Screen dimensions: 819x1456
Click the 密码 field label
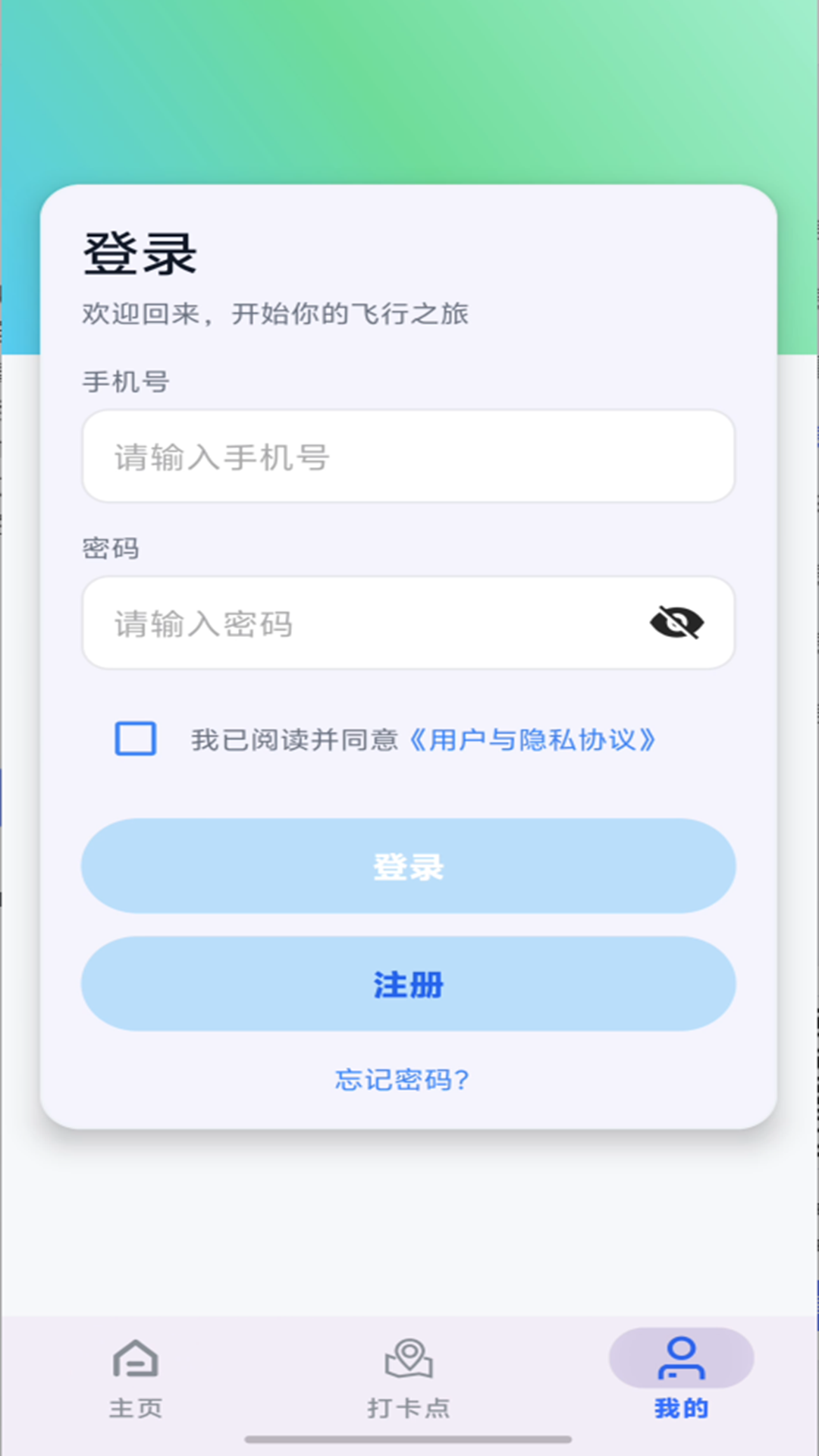(111, 548)
